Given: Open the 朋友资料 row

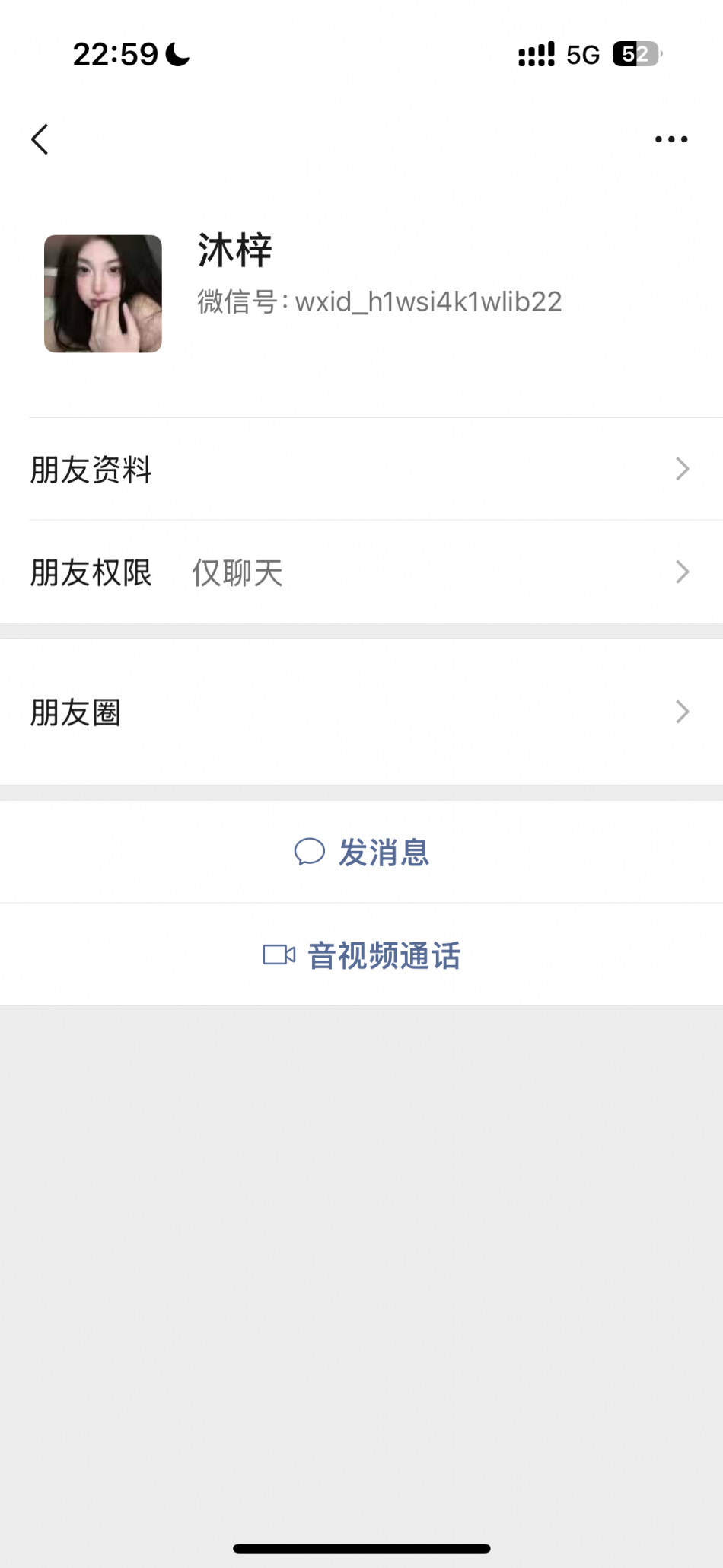Looking at the screenshot, I should (361, 470).
